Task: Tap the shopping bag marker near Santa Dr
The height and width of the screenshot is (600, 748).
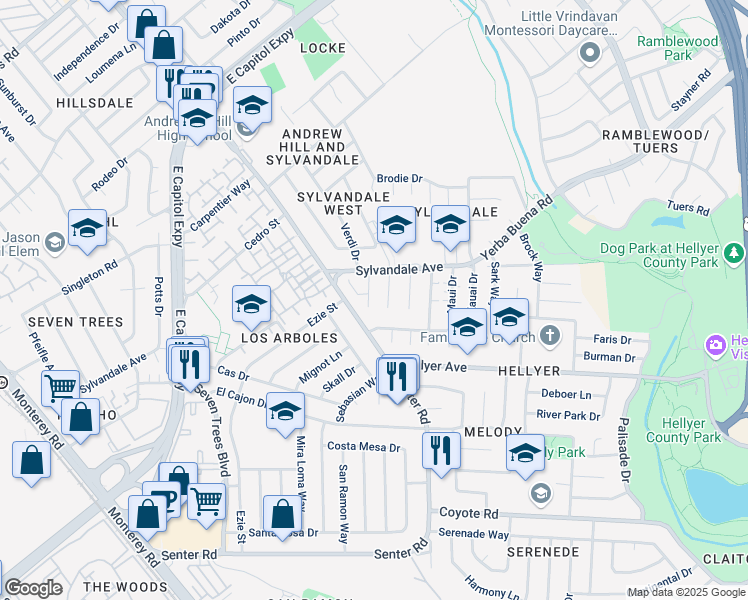Action: [283, 514]
